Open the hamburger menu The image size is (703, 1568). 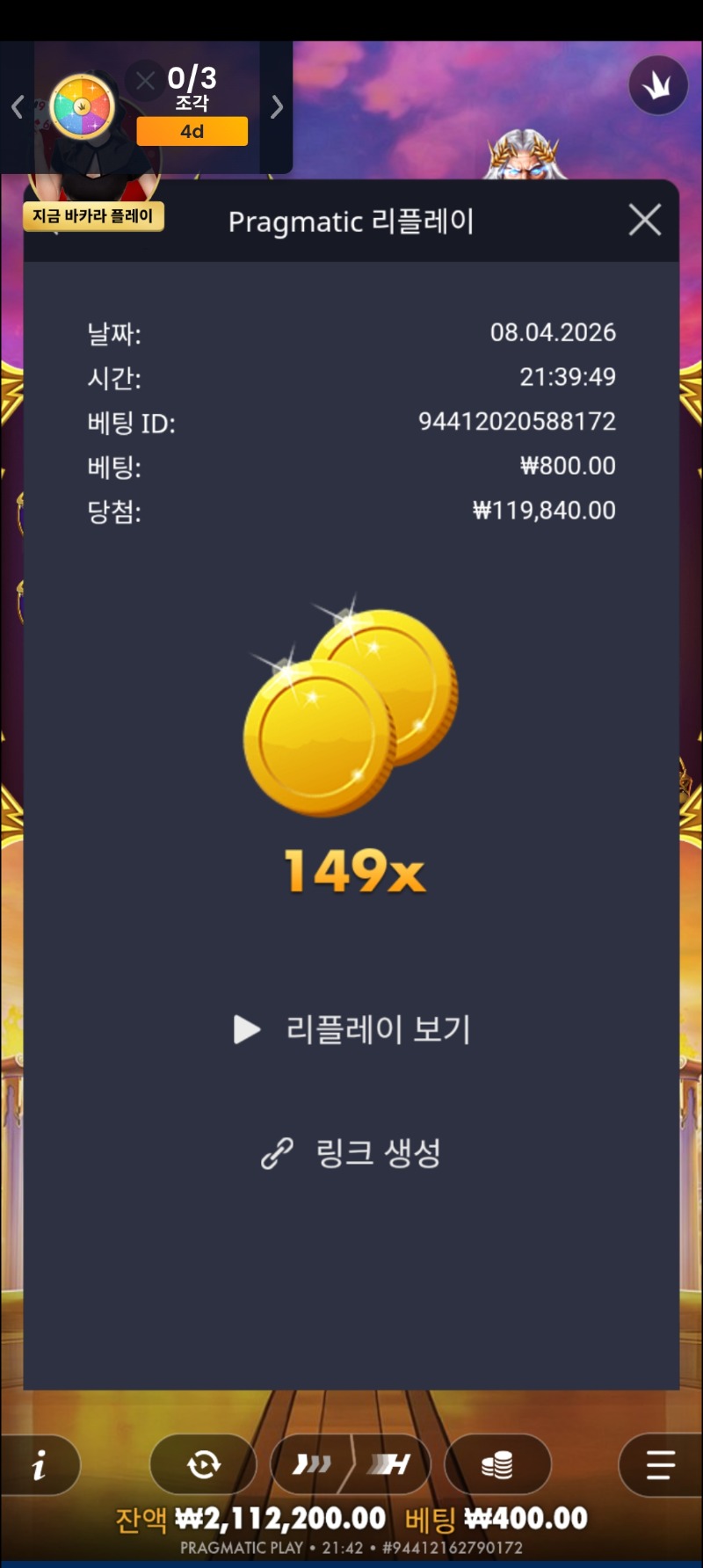(x=660, y=1464)
